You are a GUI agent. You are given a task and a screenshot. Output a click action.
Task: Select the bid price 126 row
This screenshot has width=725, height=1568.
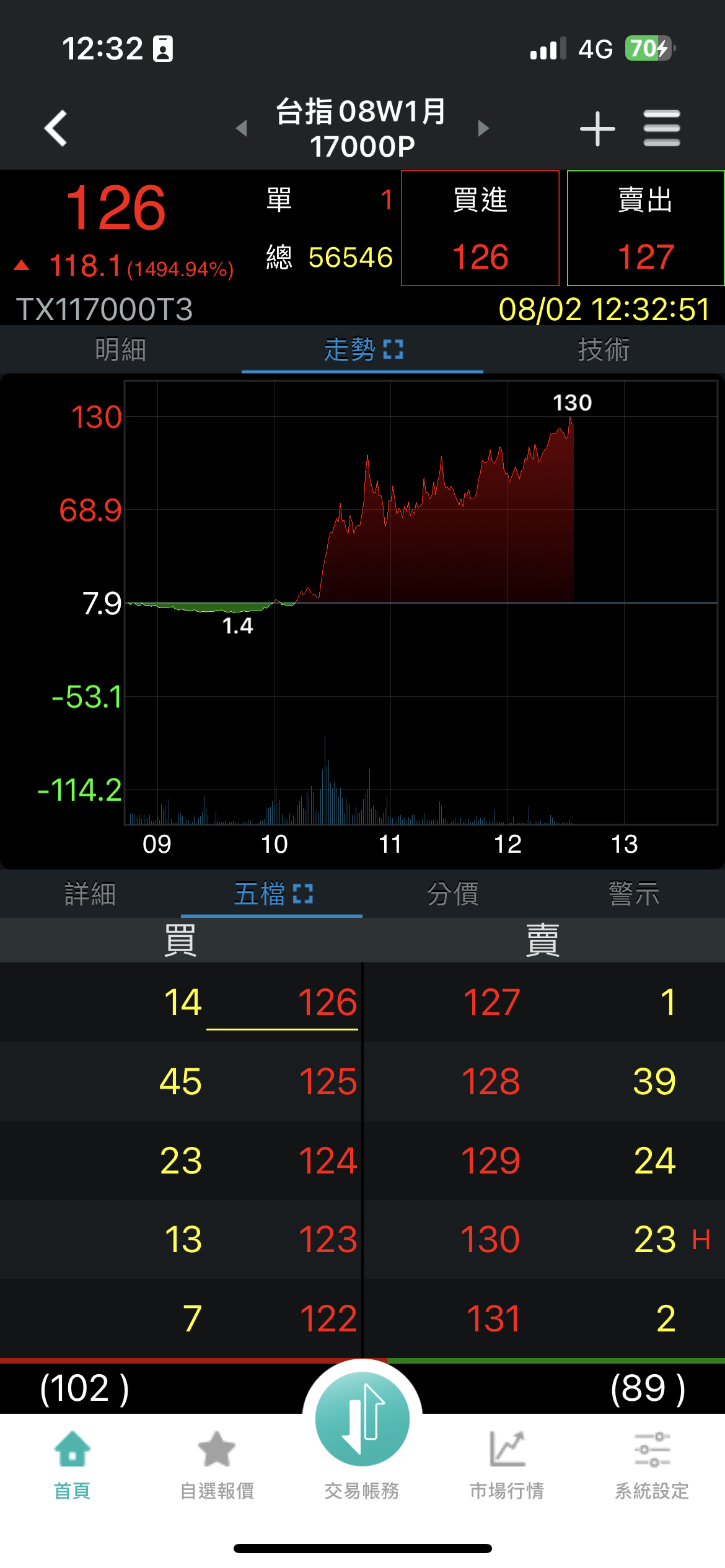[181, 1002]
